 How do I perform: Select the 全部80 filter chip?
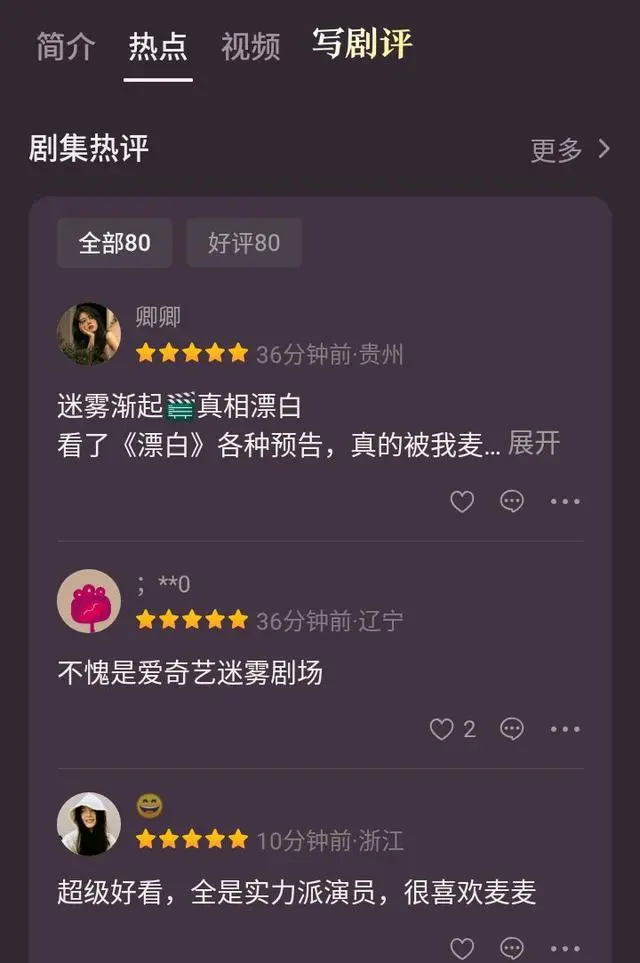114,243
